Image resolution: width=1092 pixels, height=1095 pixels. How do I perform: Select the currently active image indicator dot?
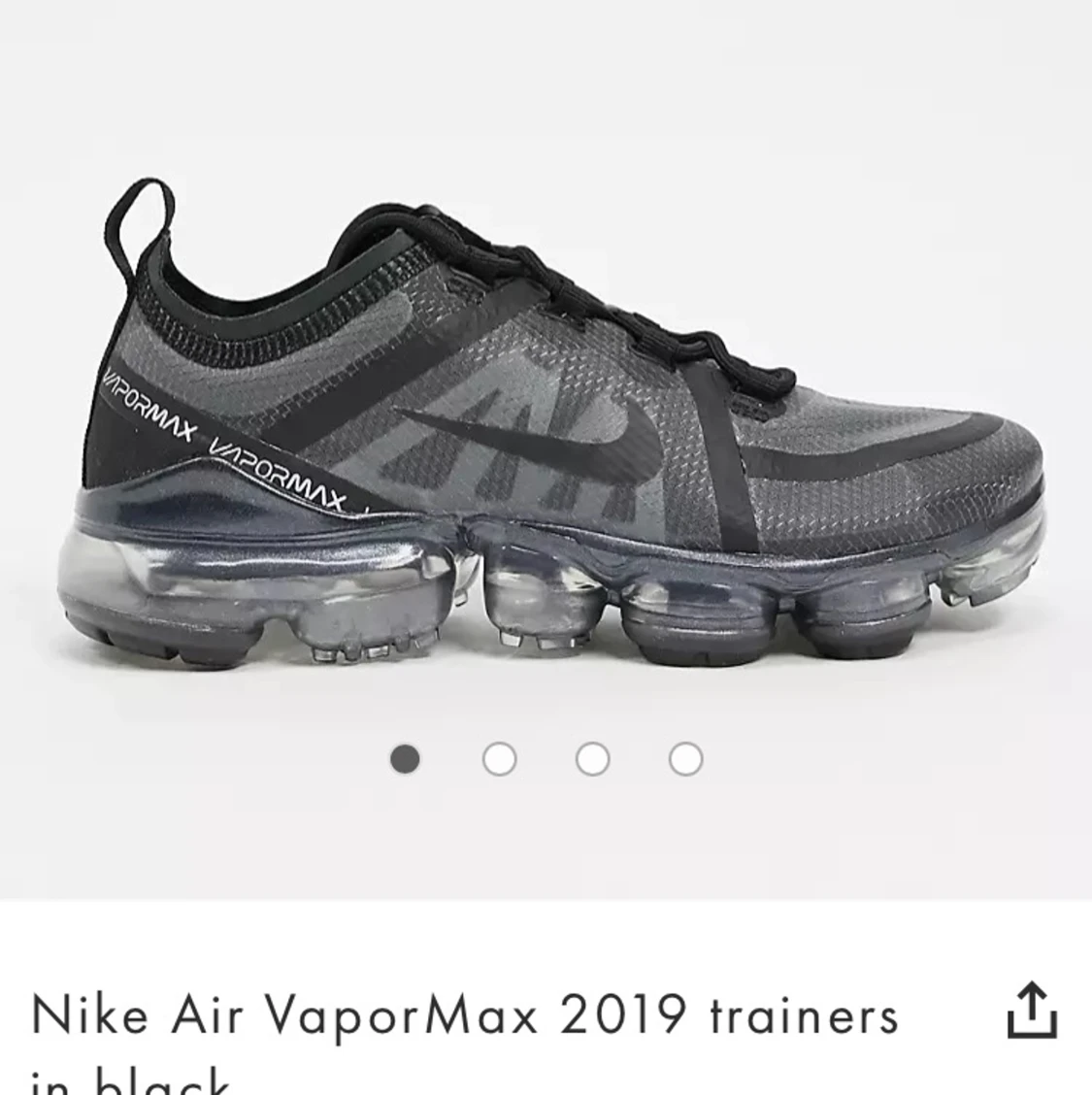click(405, 761)
